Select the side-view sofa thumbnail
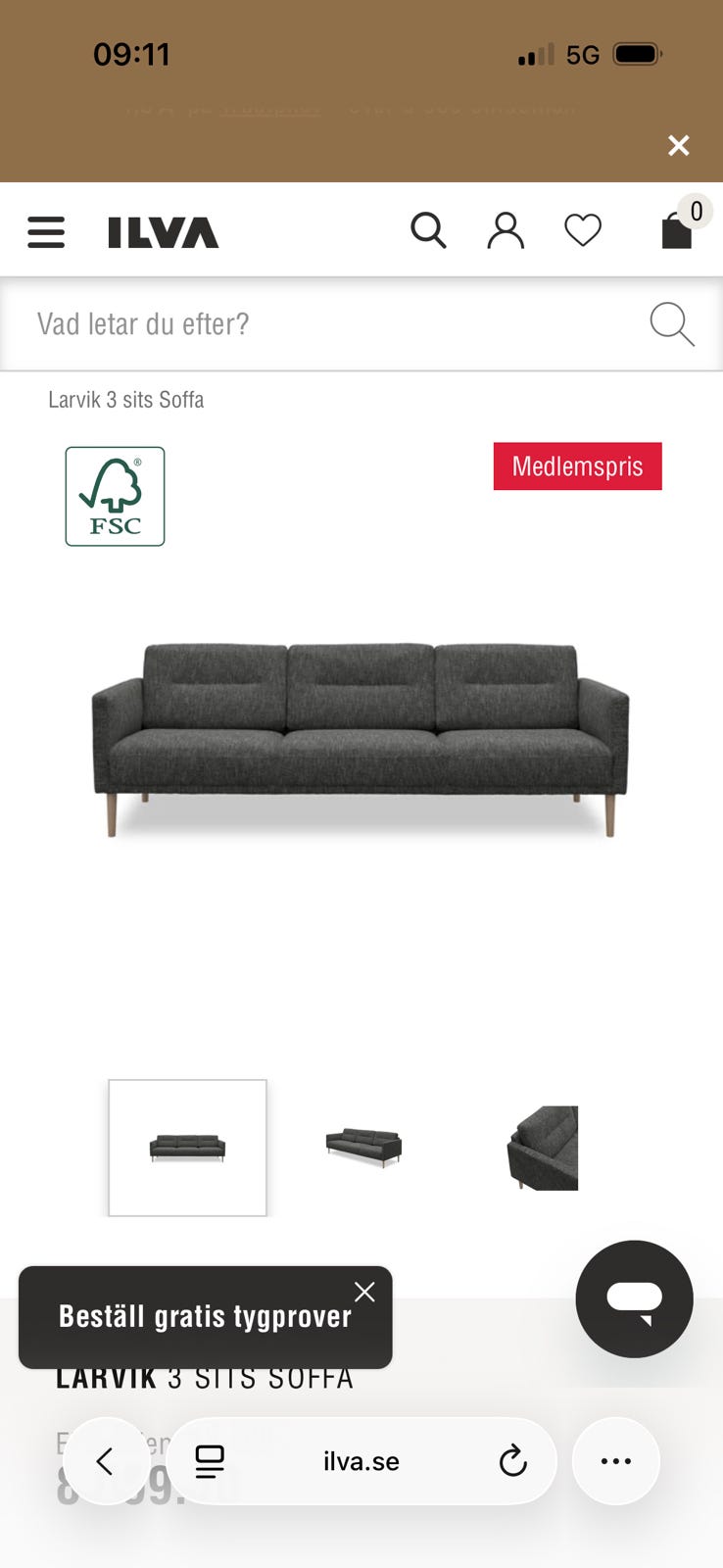723x1568 pixels. pos(363,1147)
